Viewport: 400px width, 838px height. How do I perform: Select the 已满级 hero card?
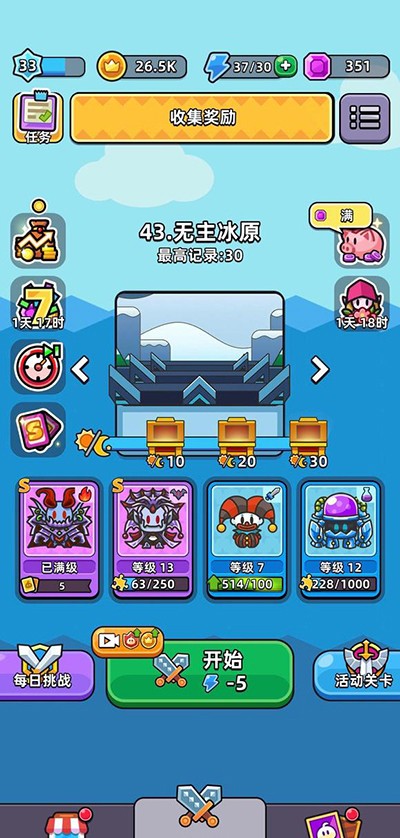[59, 539]
